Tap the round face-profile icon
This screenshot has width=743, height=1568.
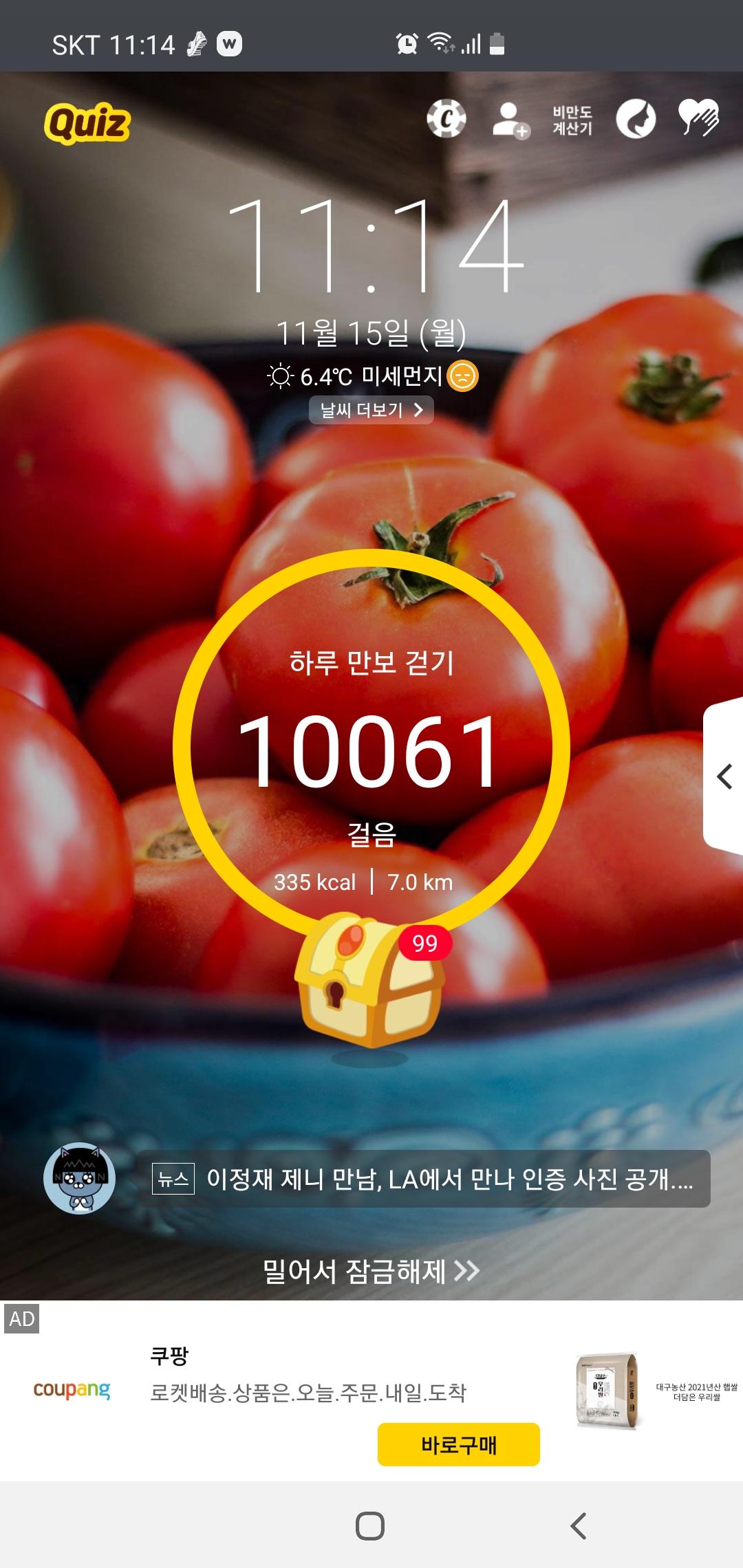[636, 119]
